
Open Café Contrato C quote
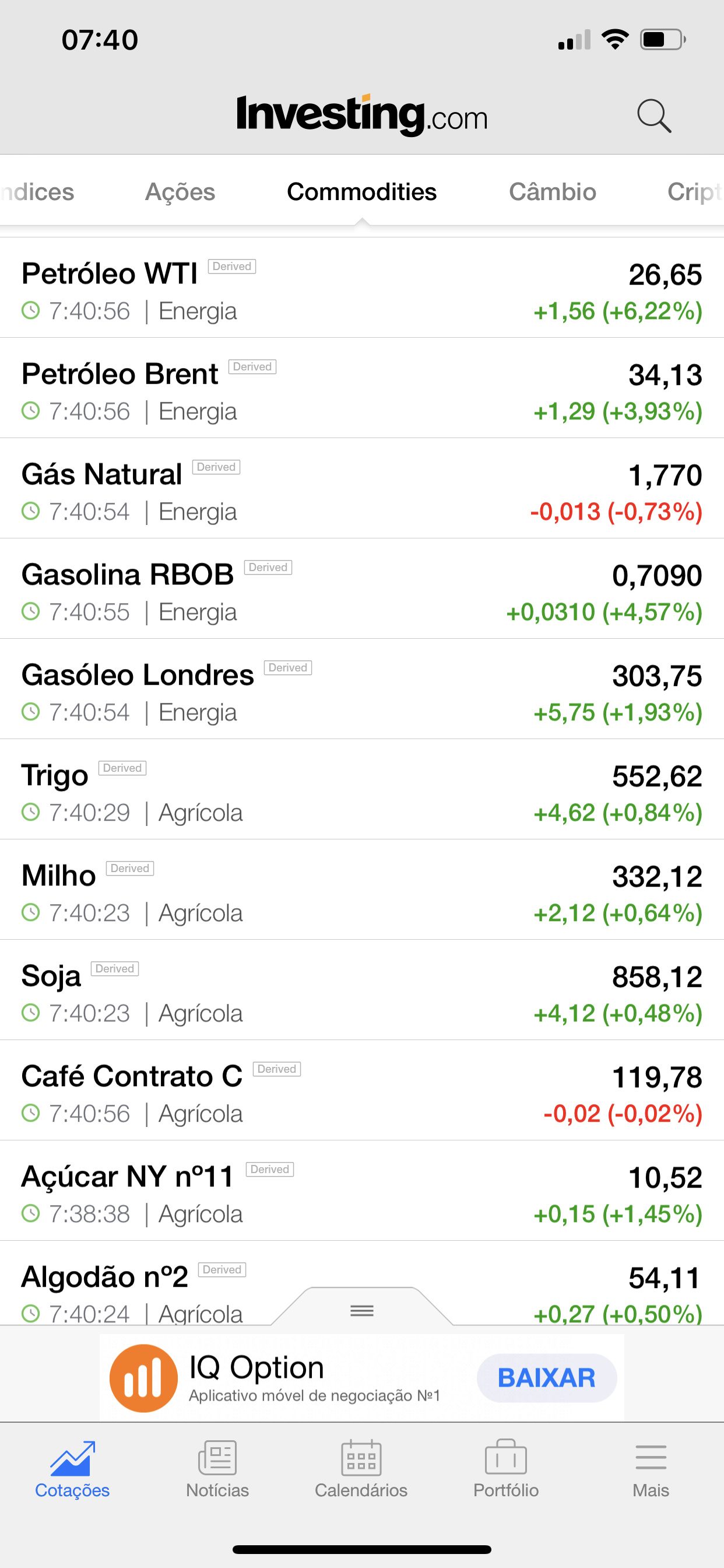(362, 1091)
